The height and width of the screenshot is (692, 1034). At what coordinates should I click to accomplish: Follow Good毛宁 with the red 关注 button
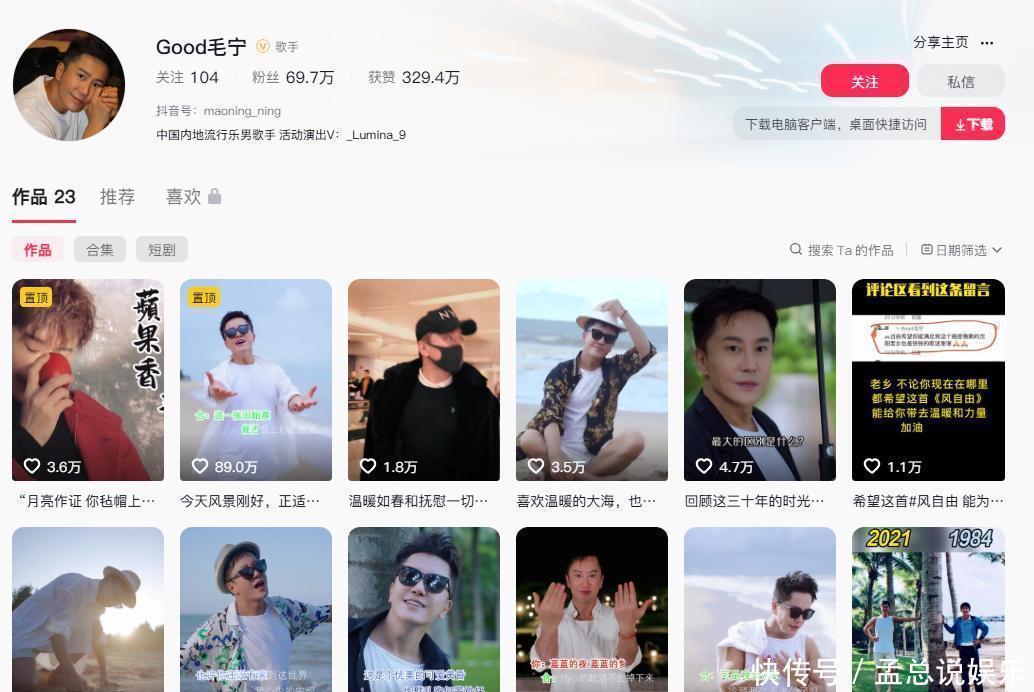864,81
